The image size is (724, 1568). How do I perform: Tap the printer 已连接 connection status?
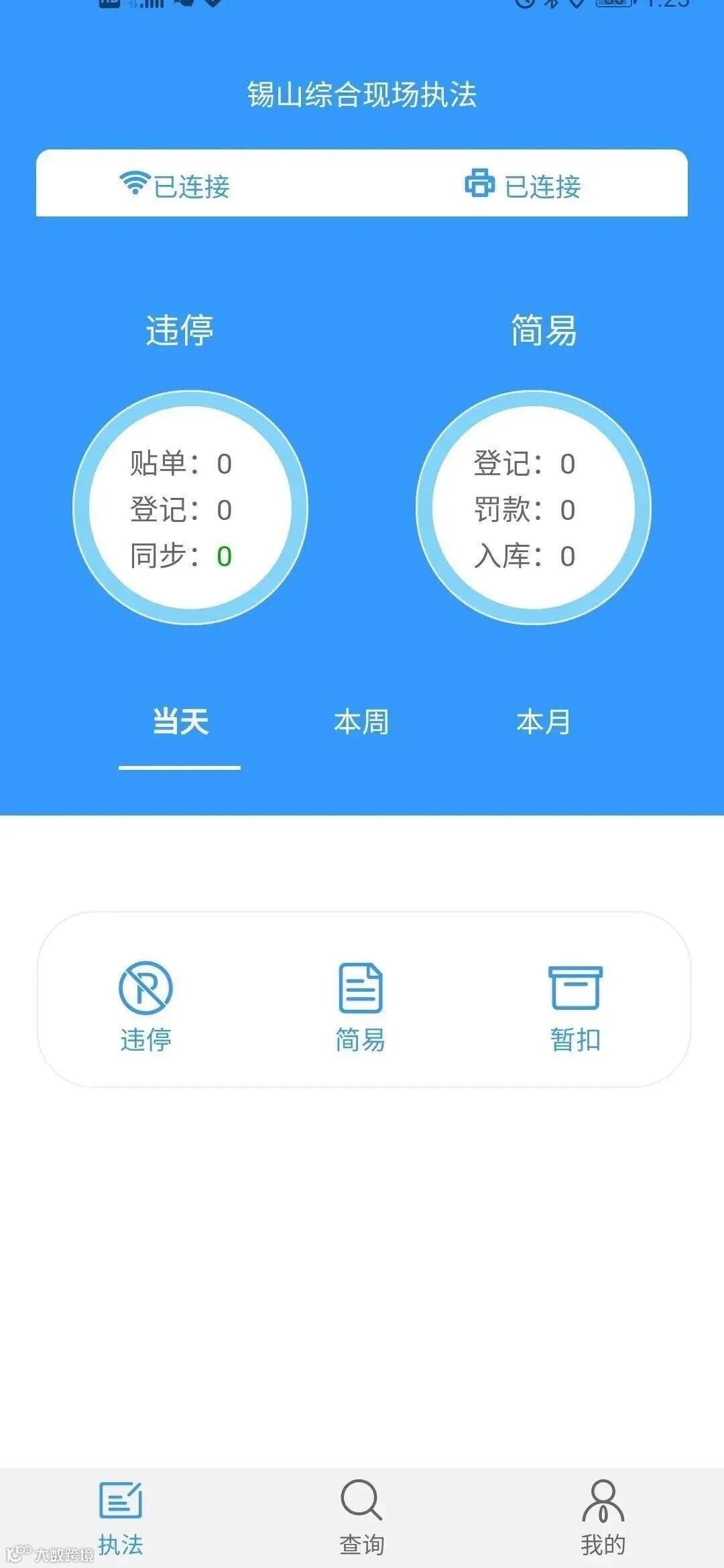coord(523,186)
